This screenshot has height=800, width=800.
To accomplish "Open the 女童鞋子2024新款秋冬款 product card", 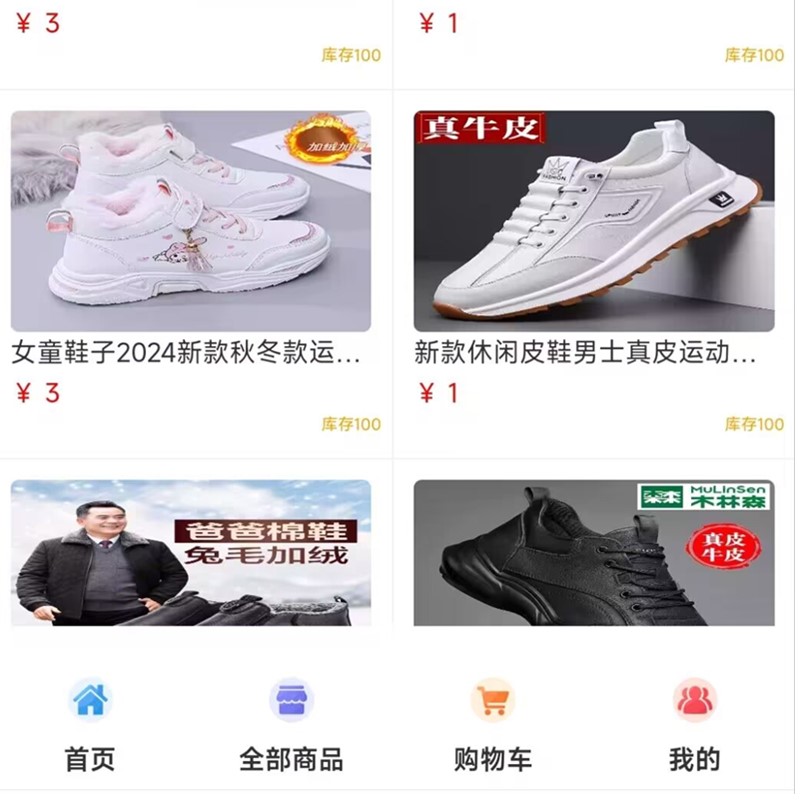I will pos(191,221).
